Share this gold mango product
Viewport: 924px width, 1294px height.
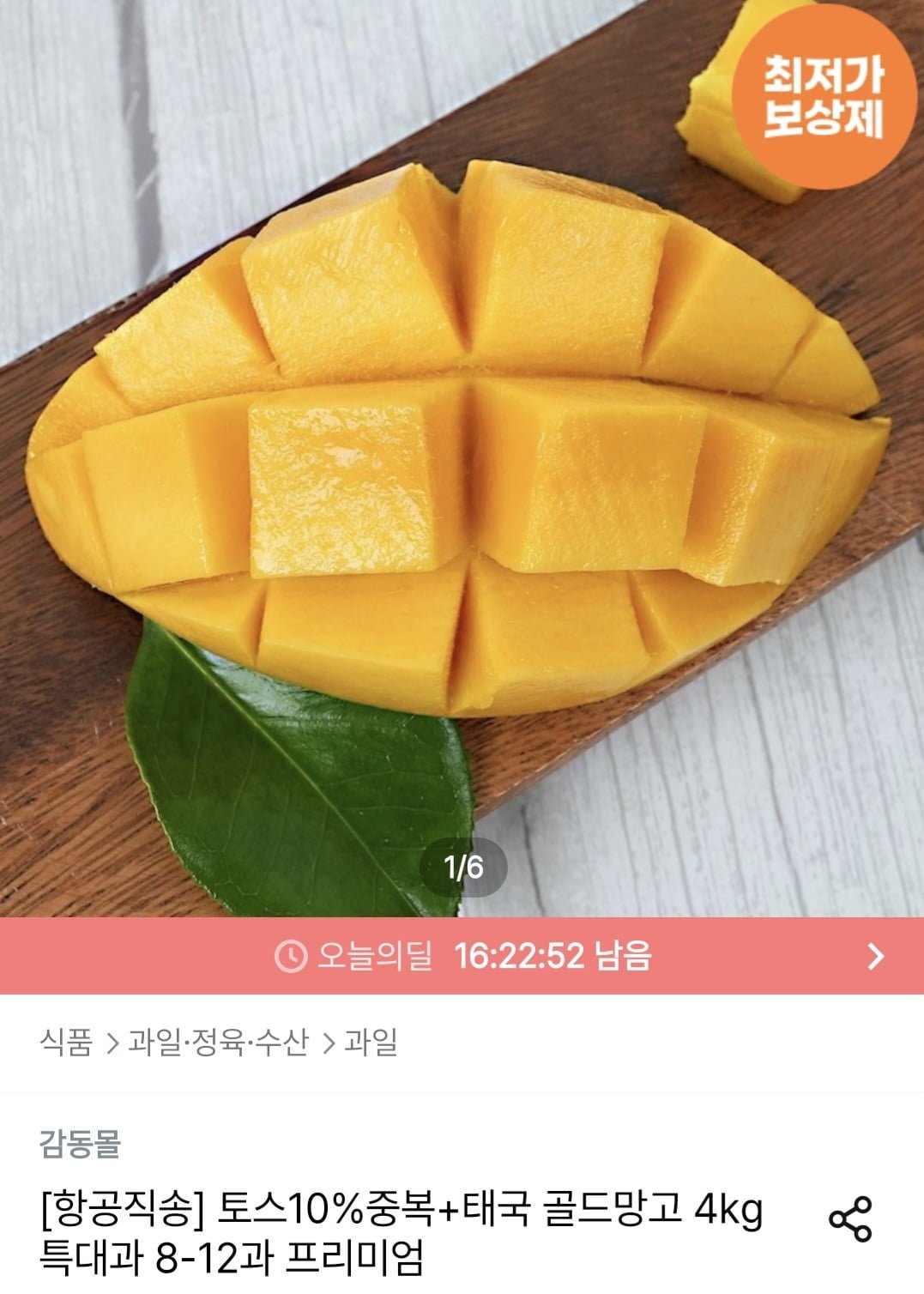849,1219
